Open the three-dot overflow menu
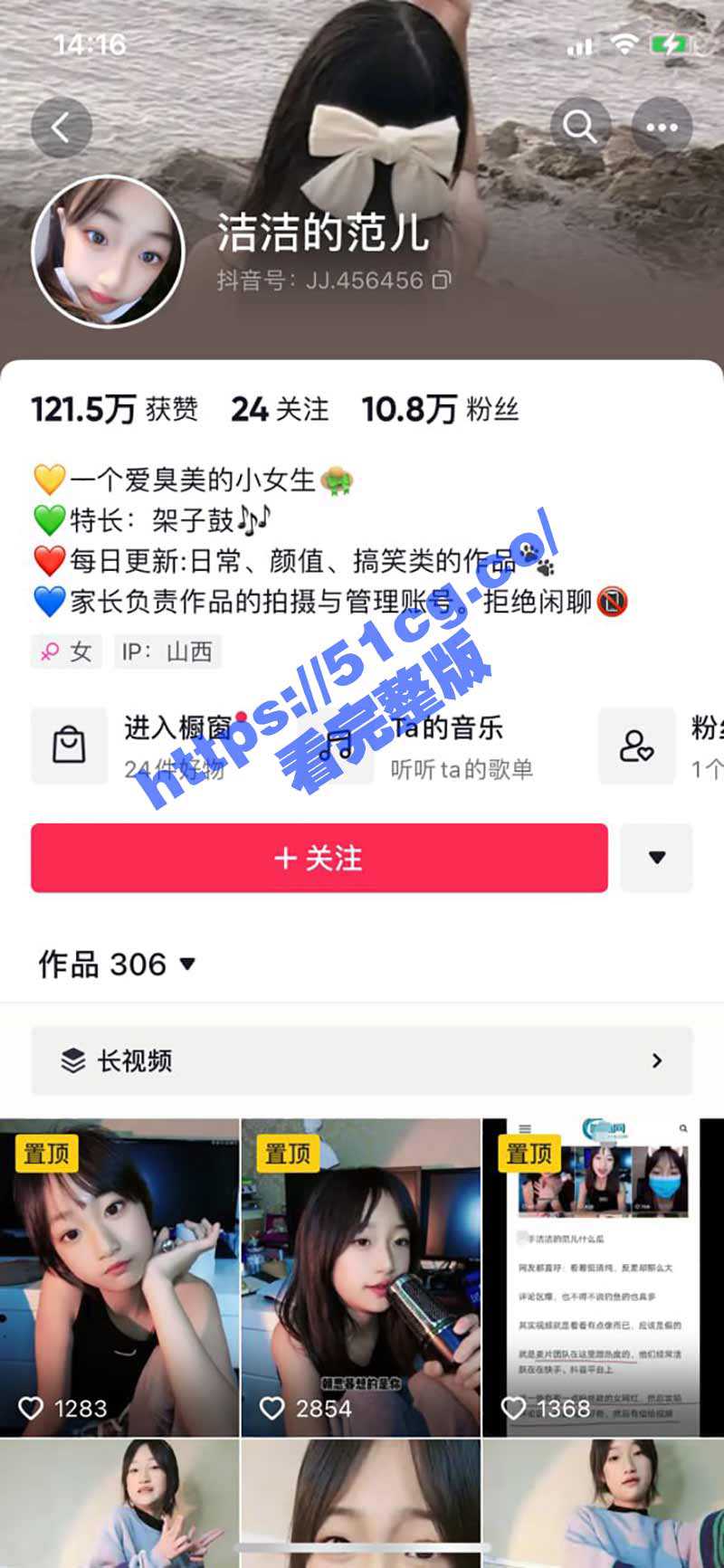The height and width of the screenshot is (1568, 724). click(x=662, y=128)
